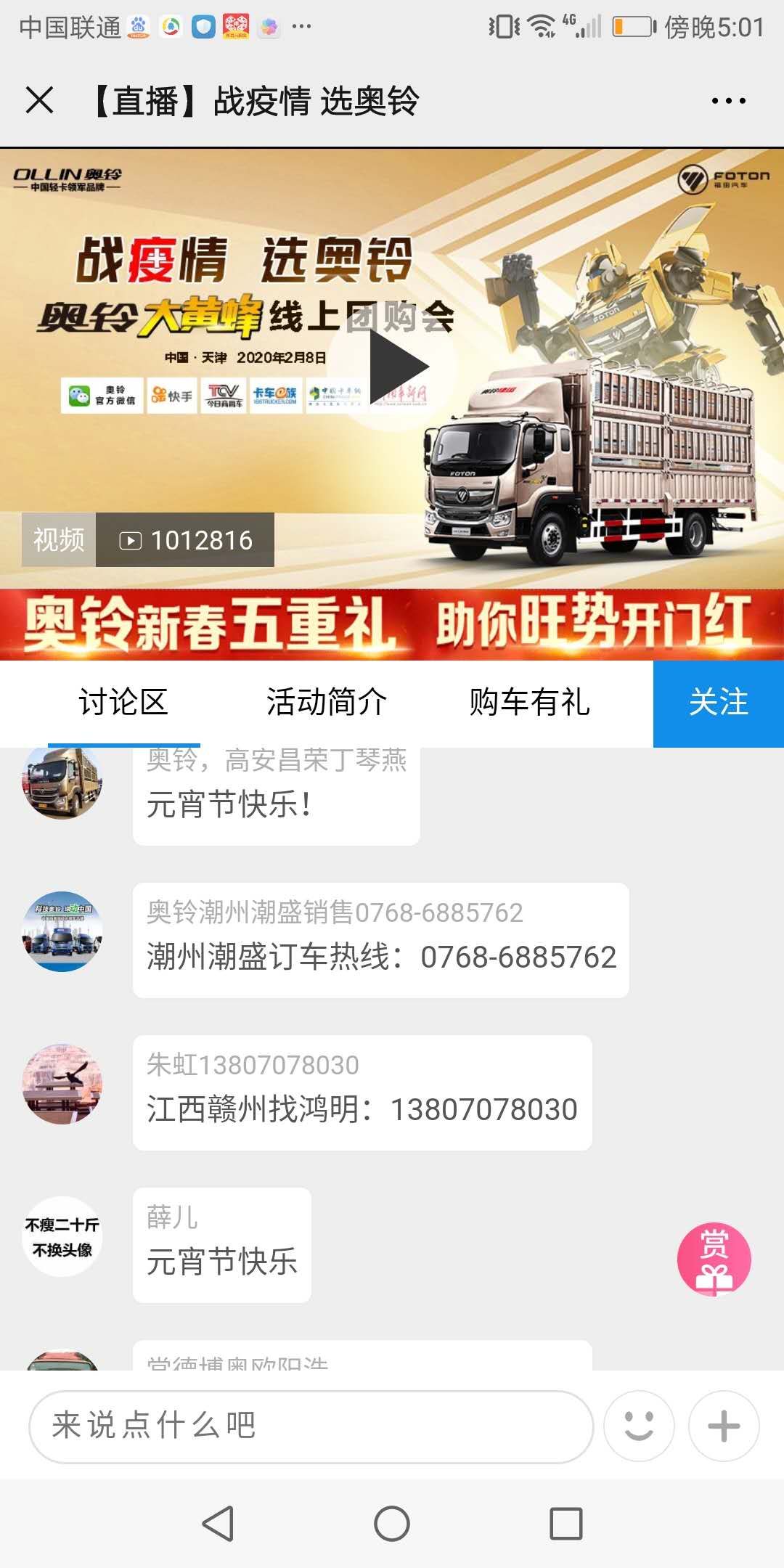Close the live broadcast page
This screenshot has height=1568, width=784.
(x=39, y=100)
